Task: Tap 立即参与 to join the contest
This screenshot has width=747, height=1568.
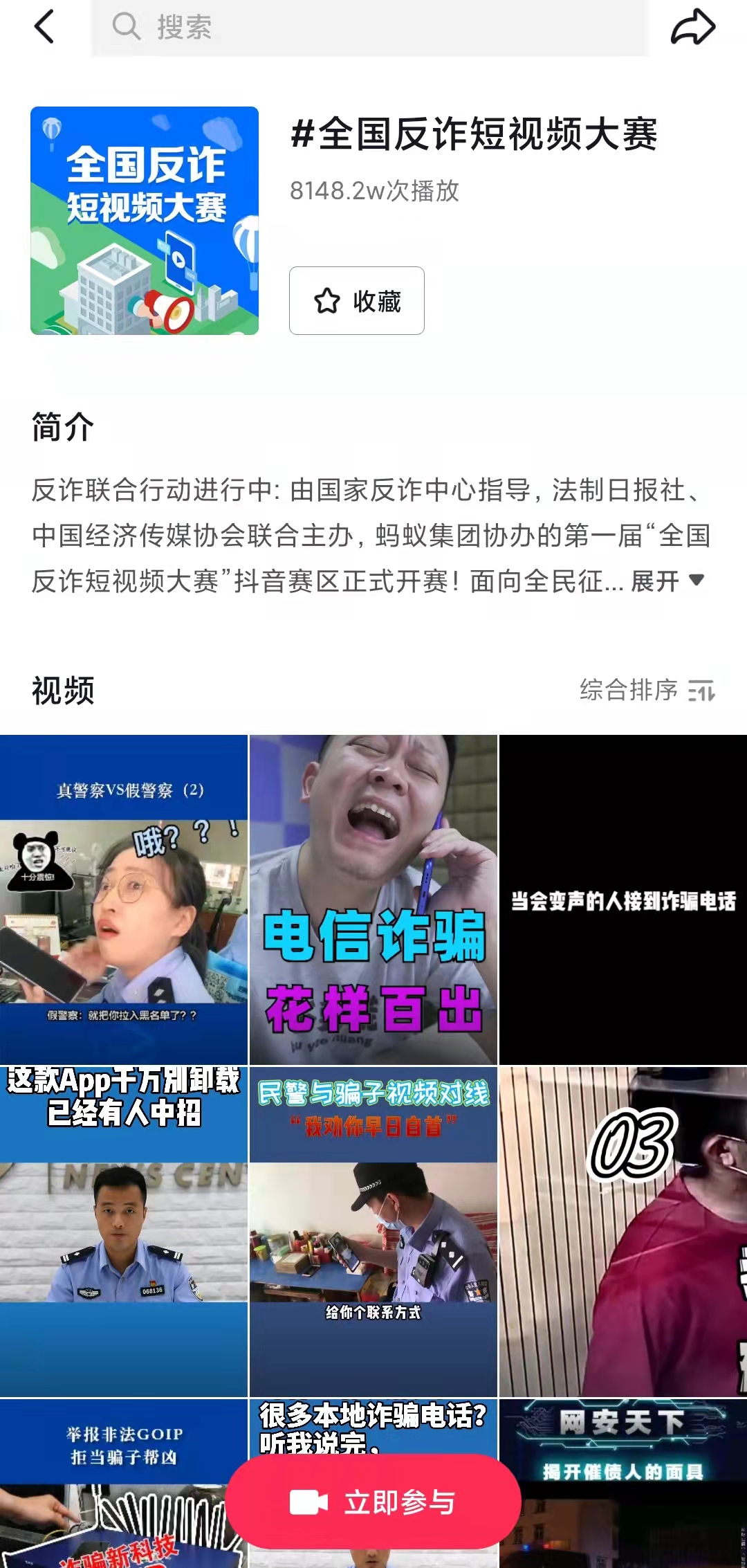Action: point(373,1502)
